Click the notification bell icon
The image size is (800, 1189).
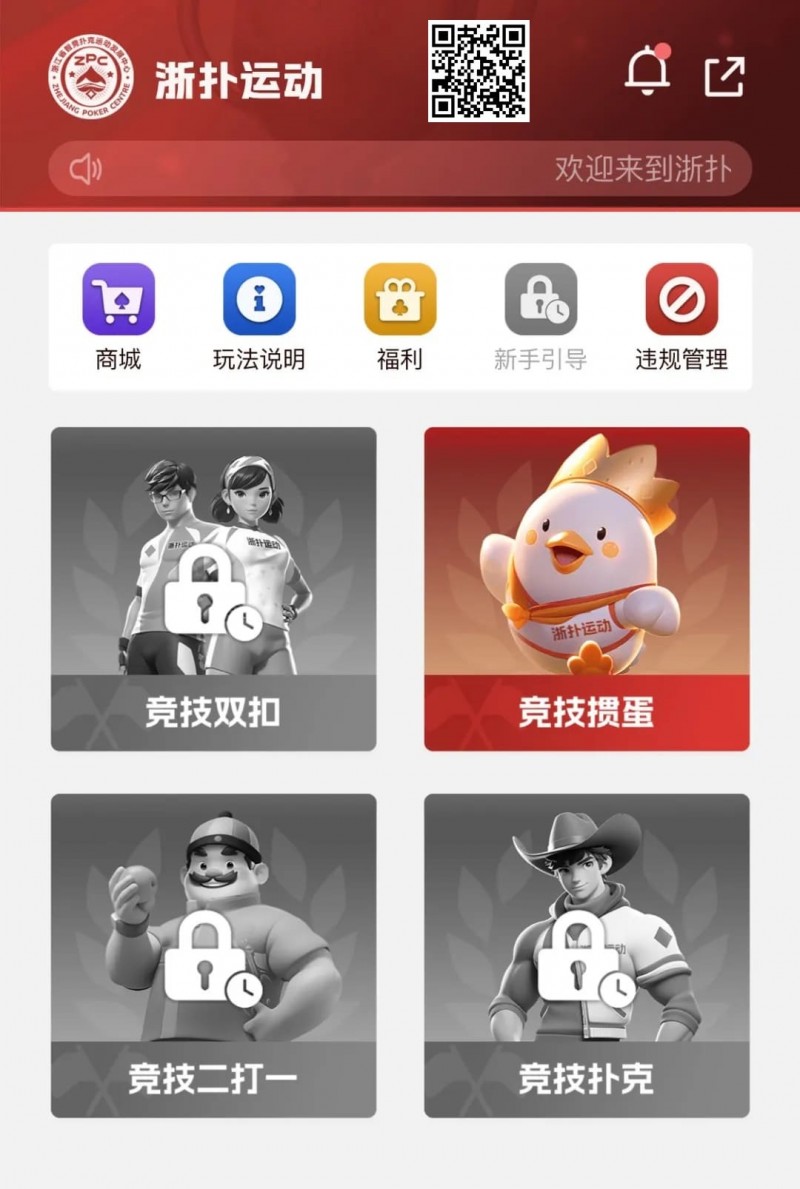pos(649,72)
